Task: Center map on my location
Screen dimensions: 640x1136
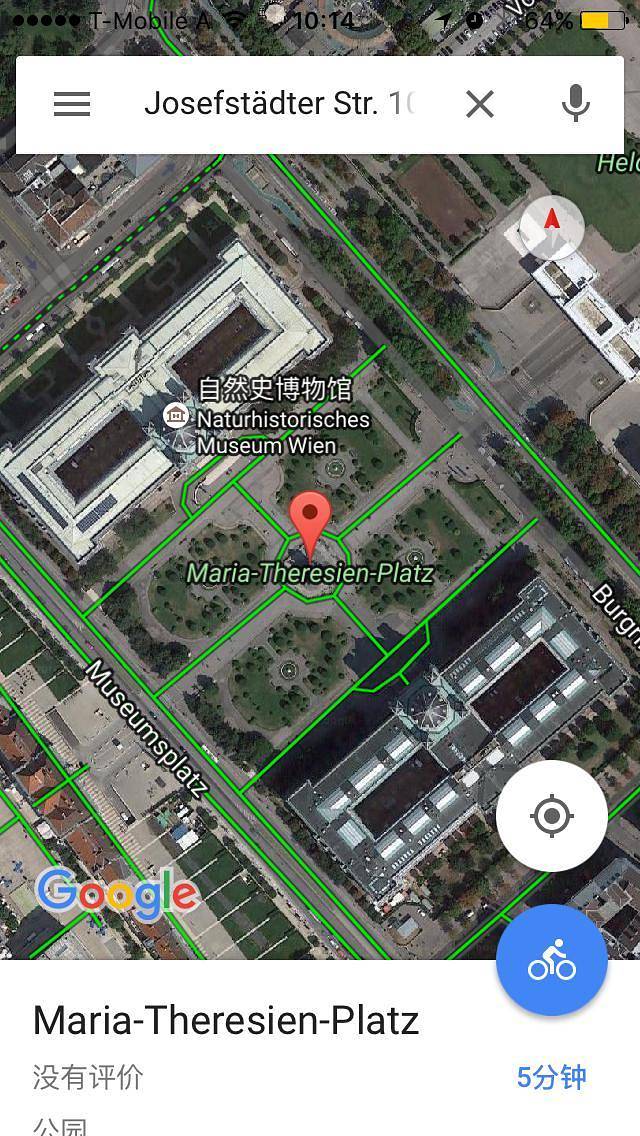Action: tap(551, 816)
